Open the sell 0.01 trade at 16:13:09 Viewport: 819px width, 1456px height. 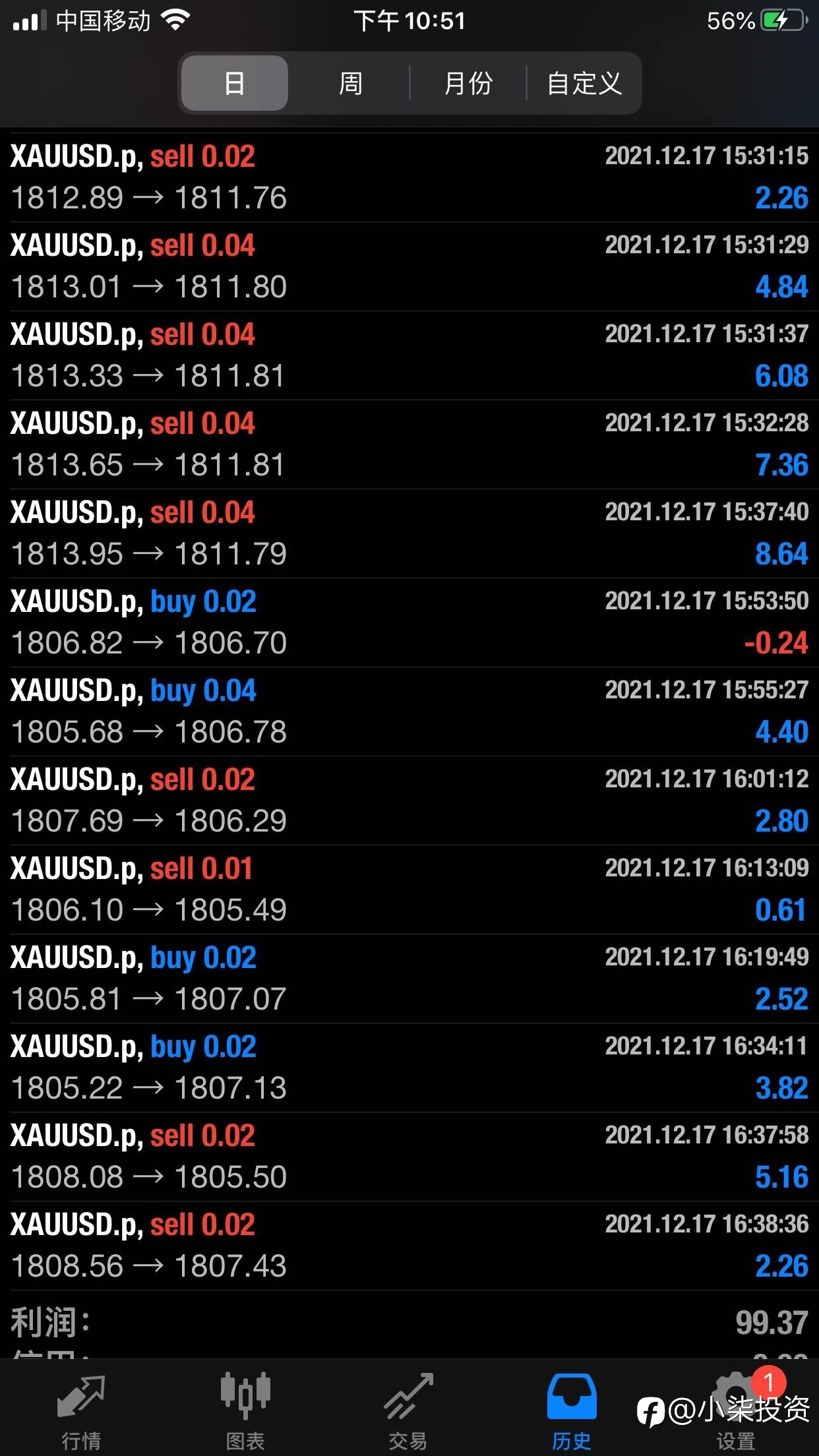[x=409, y=890]
